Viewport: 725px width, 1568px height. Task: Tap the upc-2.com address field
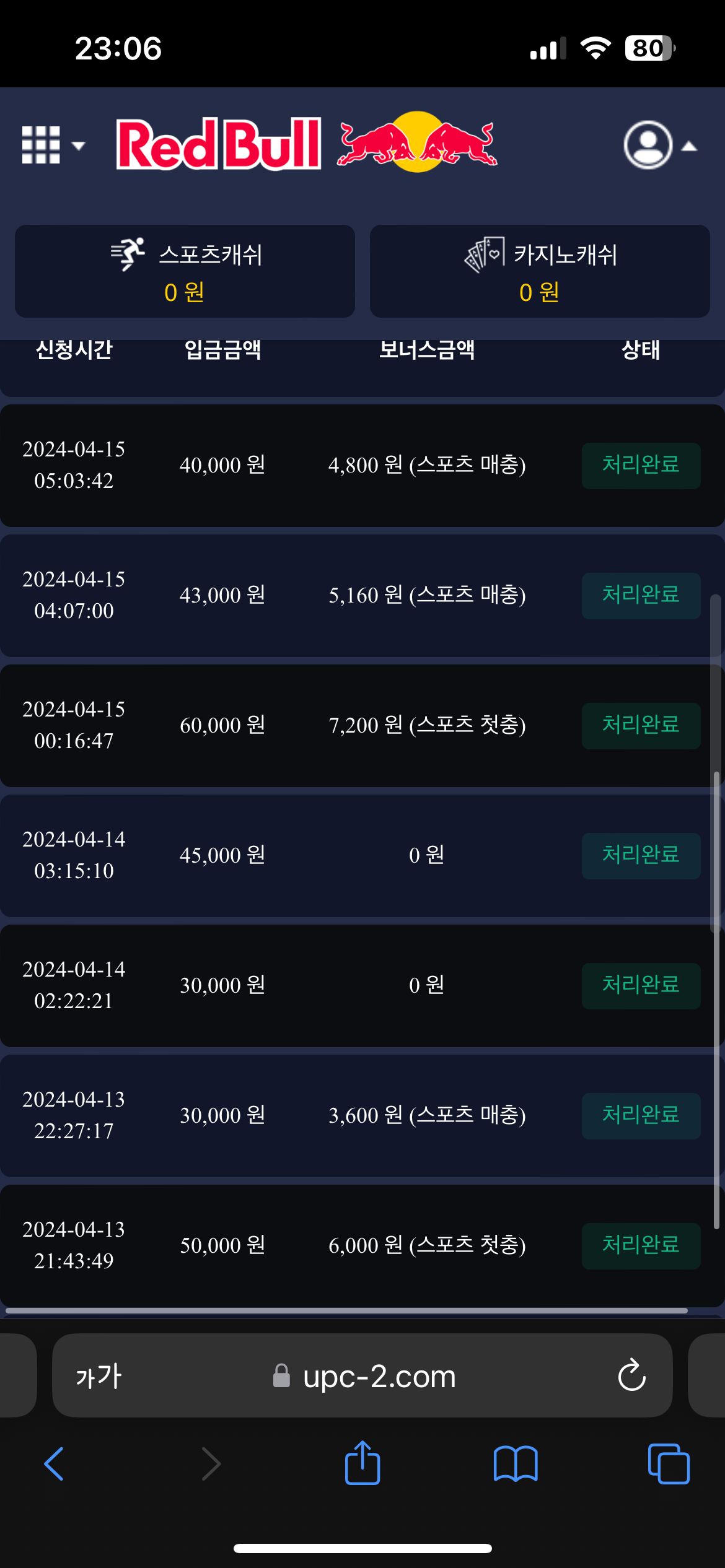pyautogui.click(x=366, y=1376)
